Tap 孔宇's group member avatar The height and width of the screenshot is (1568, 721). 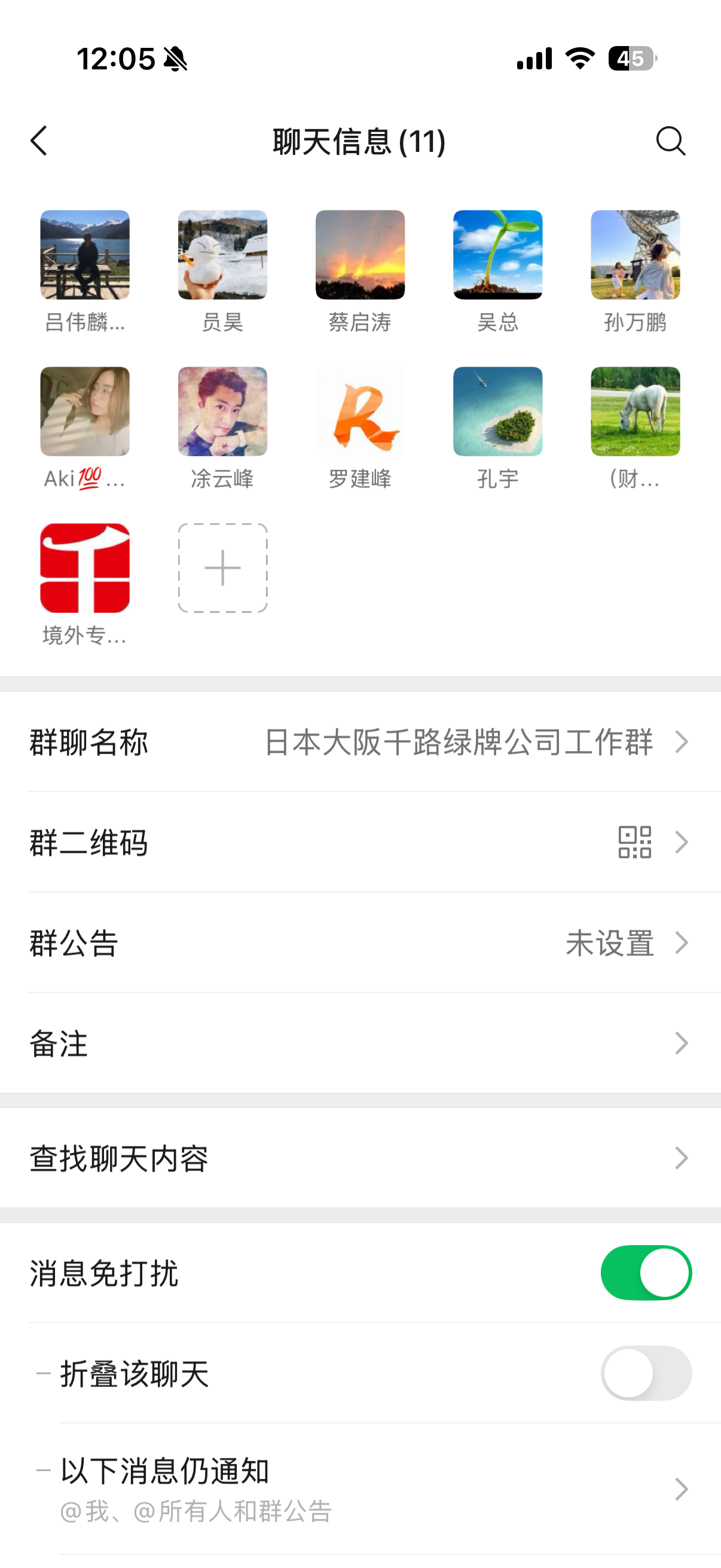point(497,411)
